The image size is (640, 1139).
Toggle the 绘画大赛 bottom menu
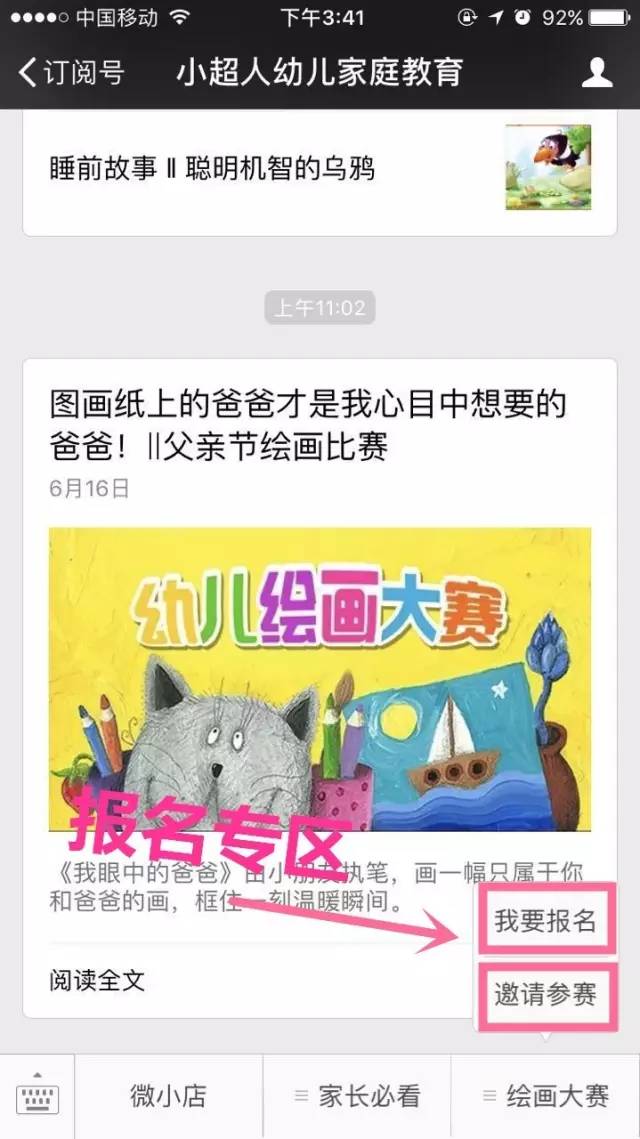tap(545, 1097)
